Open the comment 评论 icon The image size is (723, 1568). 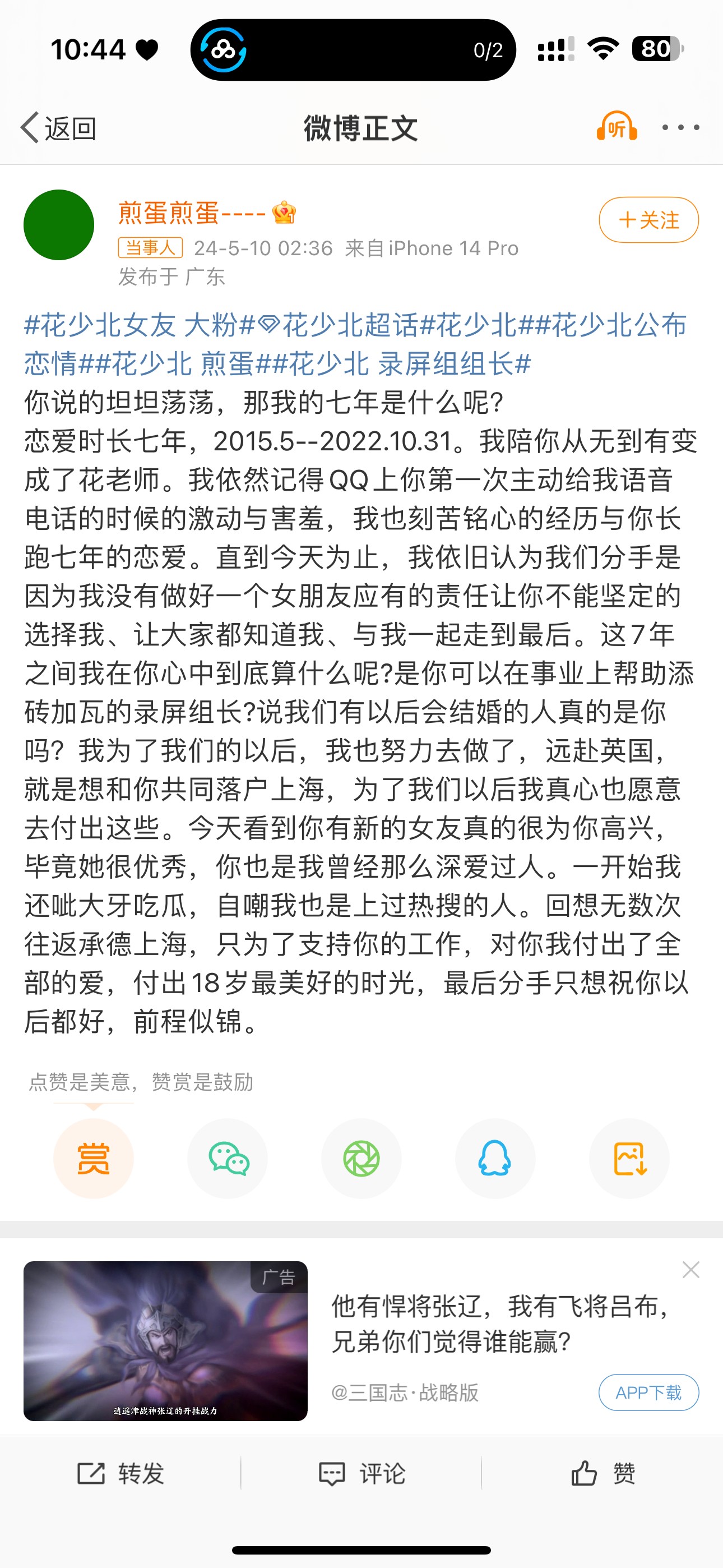362,1474
